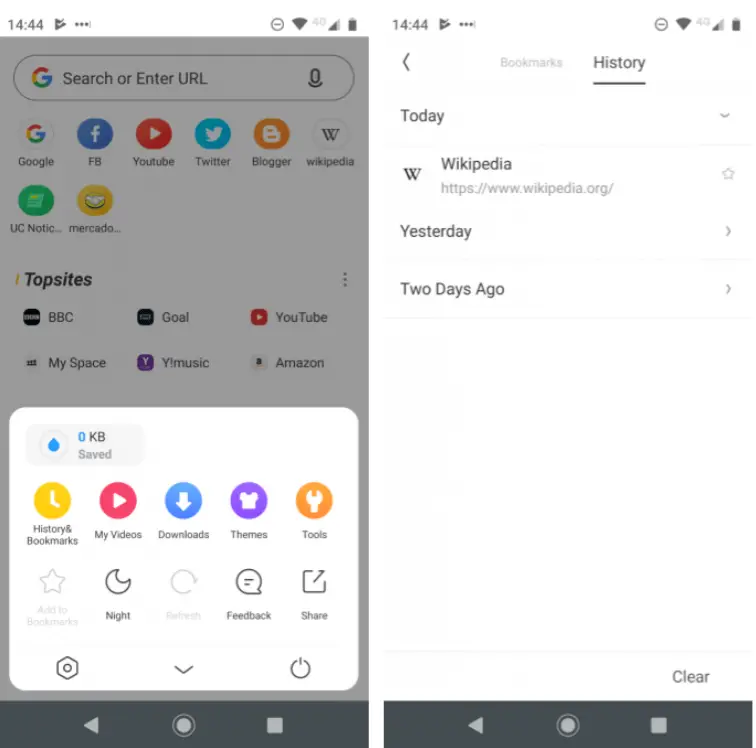Image resolution: width=756 pixels, height=748 pixels.
Task: Exit the browser with the power icon
Action: pos(300,668)
